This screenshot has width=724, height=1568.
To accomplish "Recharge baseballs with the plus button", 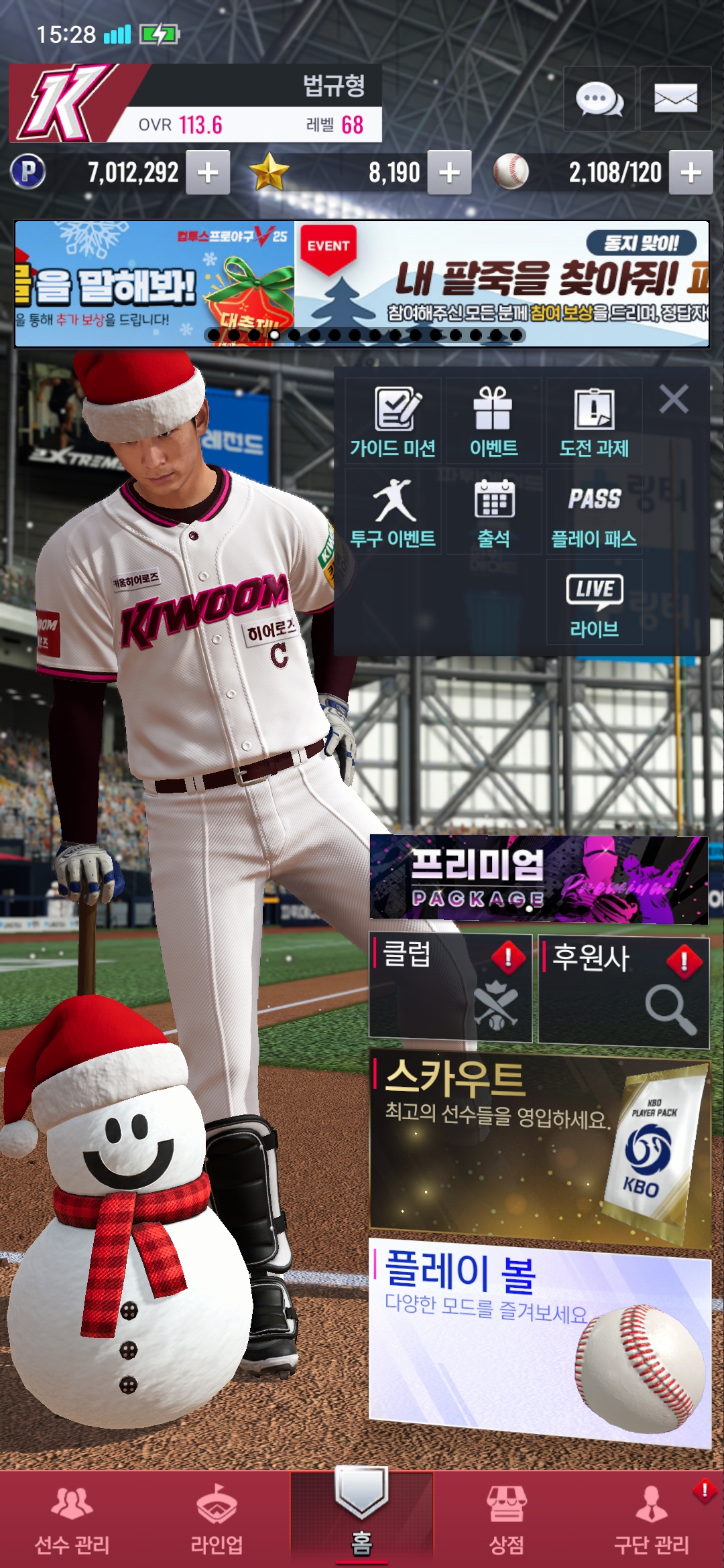I will click(690, 173).
